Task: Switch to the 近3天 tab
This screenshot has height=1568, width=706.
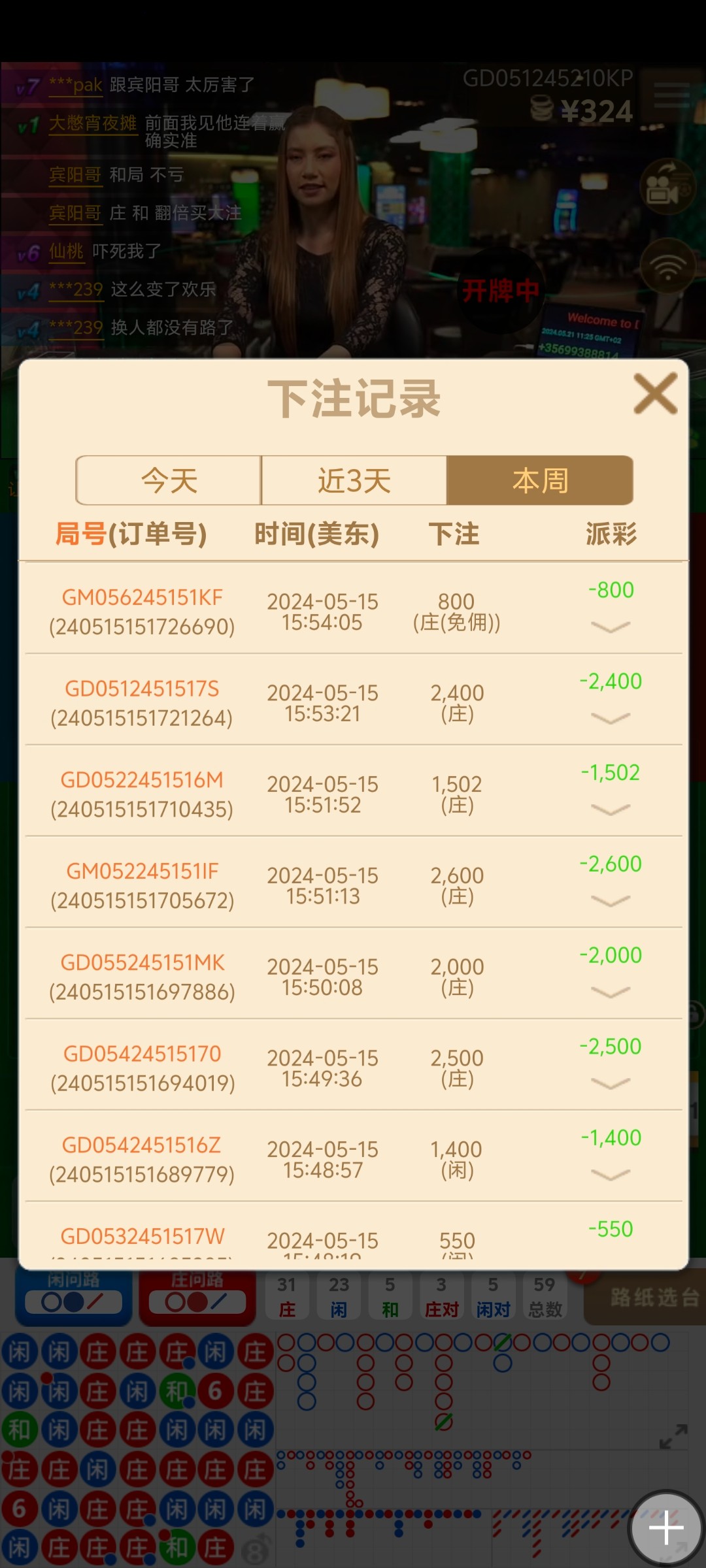Action: [x=354, y=481]
